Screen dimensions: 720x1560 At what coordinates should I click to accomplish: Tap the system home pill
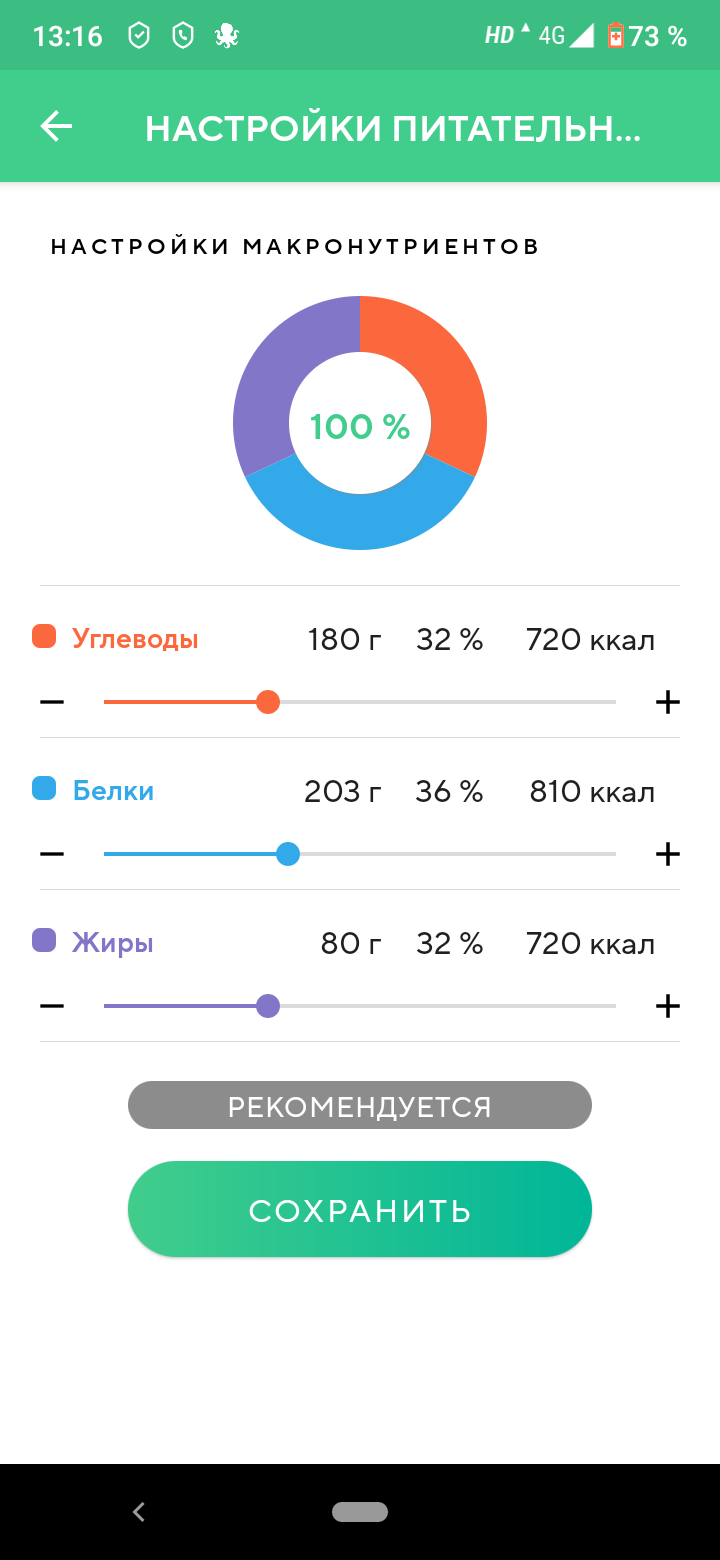360,1512
